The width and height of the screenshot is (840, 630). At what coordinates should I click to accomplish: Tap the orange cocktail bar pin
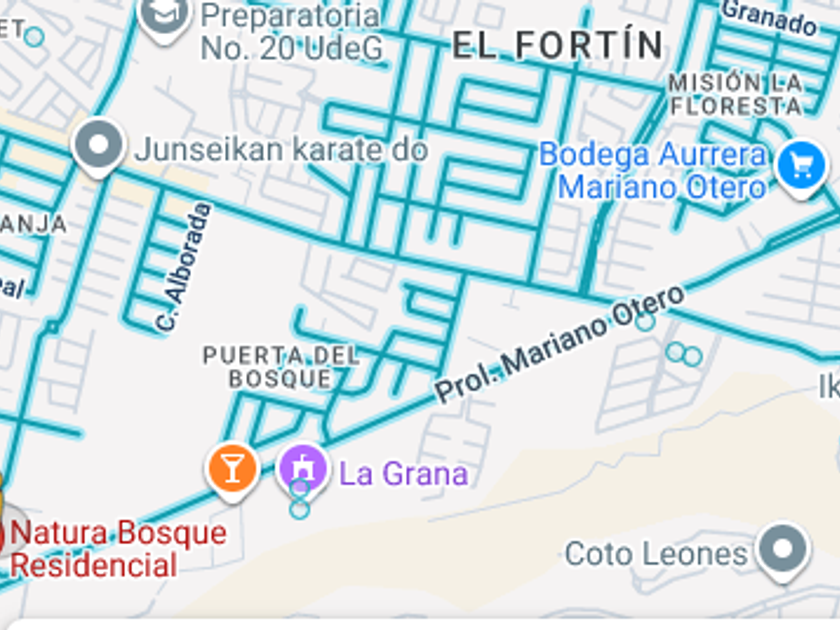(232, 467)
